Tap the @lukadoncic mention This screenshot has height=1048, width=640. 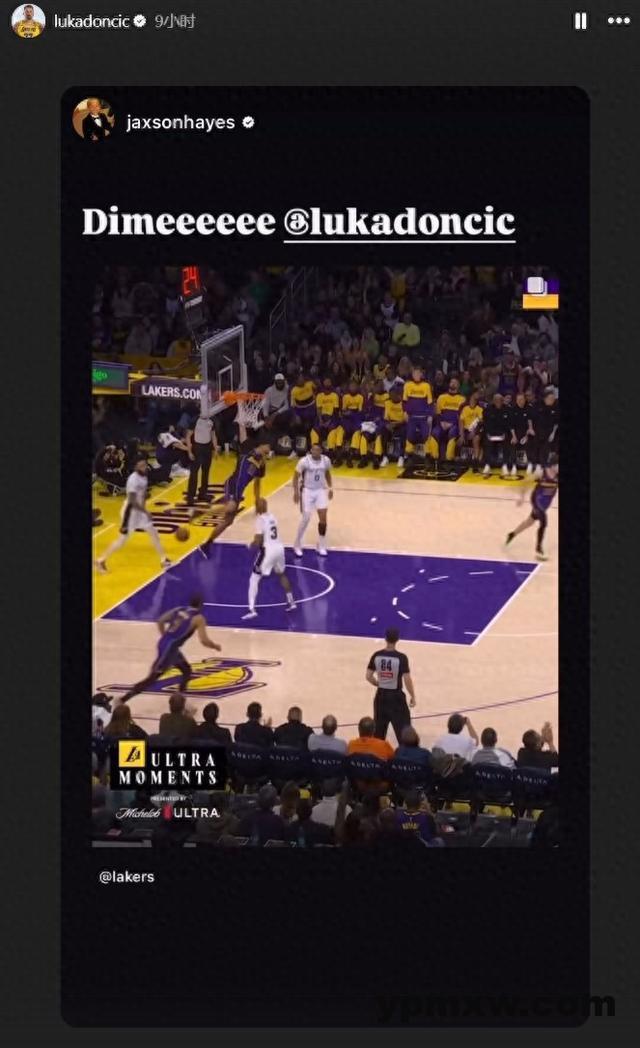(399, 221)
